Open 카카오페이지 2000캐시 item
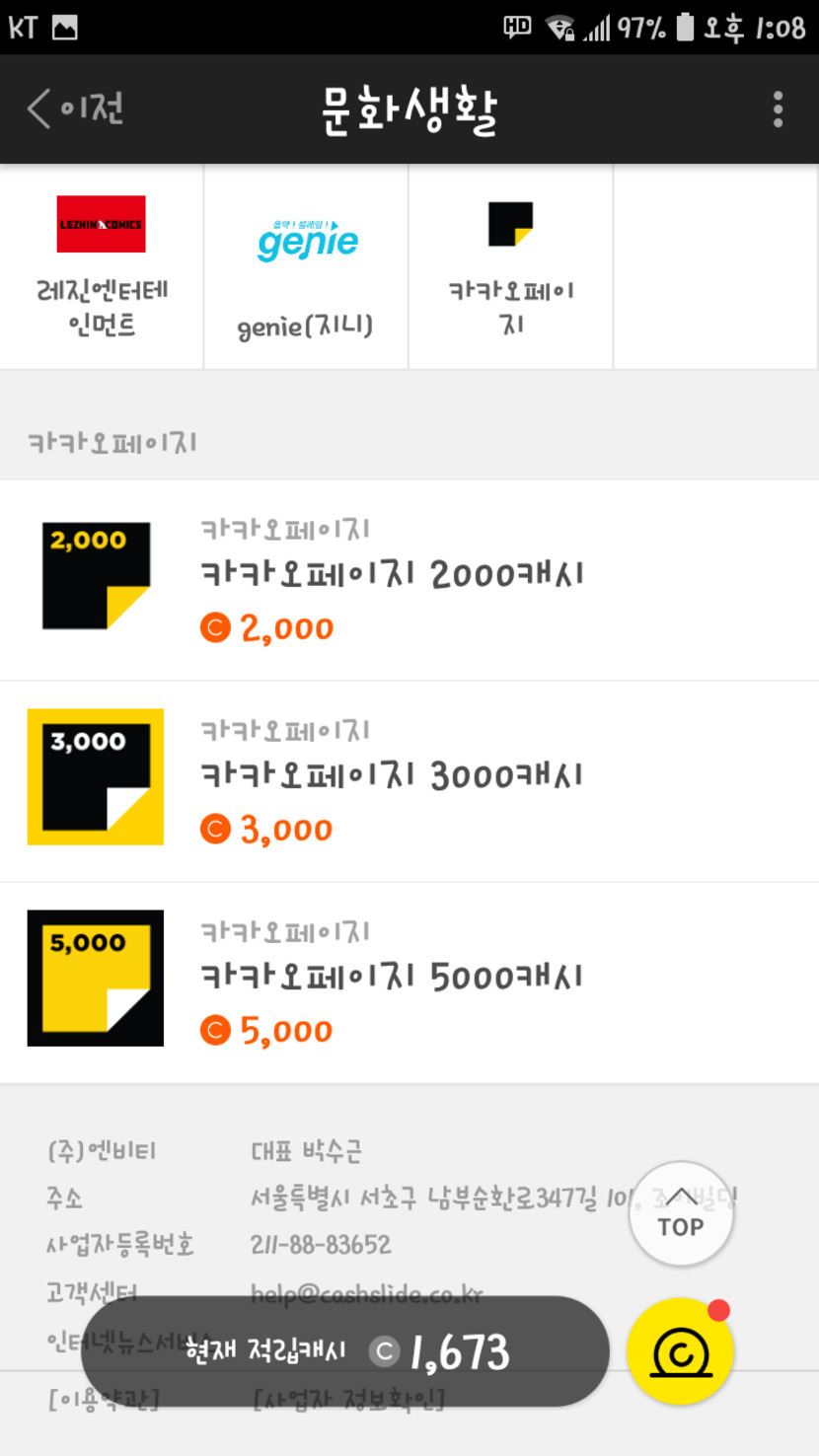The height and width of the screenshot is (1456, 819). coord(409,580)
